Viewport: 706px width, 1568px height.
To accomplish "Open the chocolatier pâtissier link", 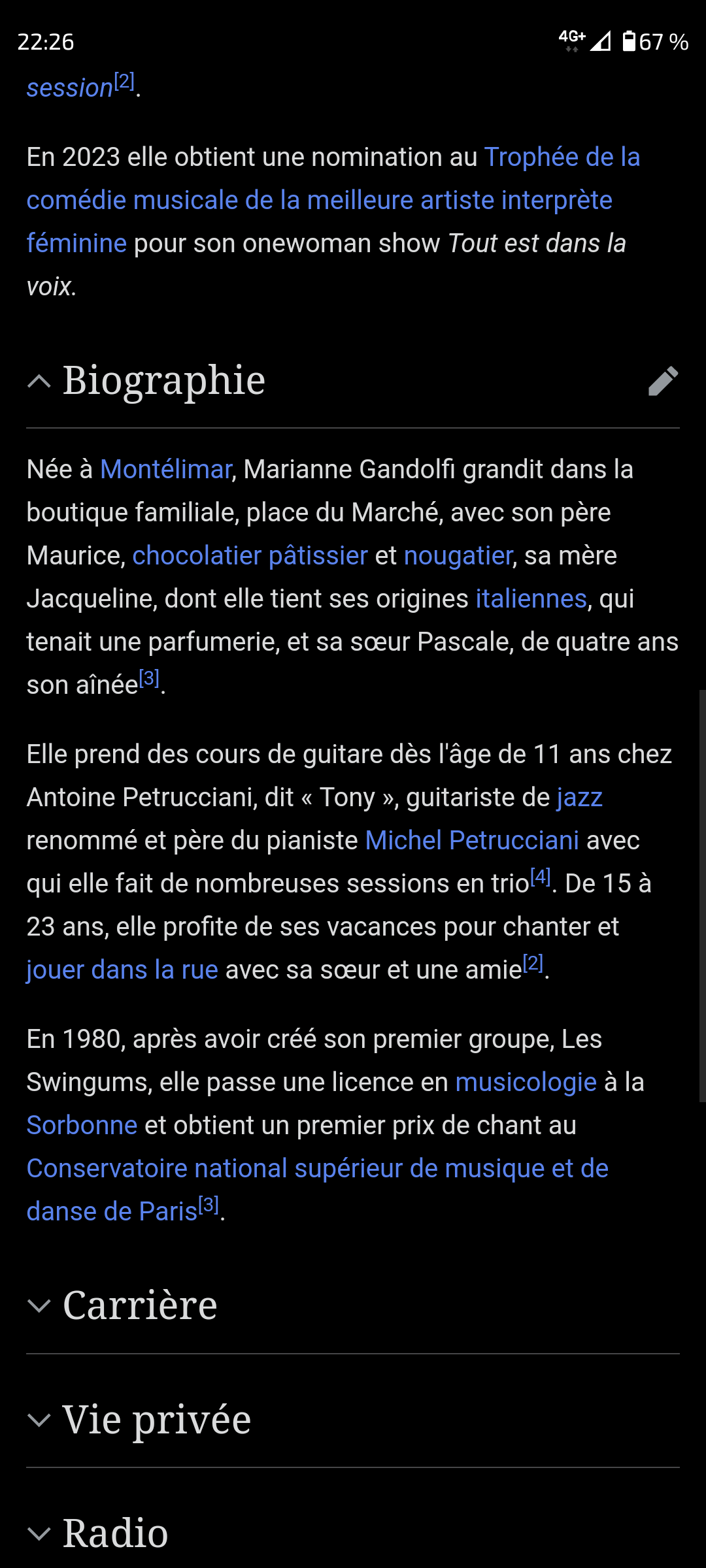I will point(250,555).
